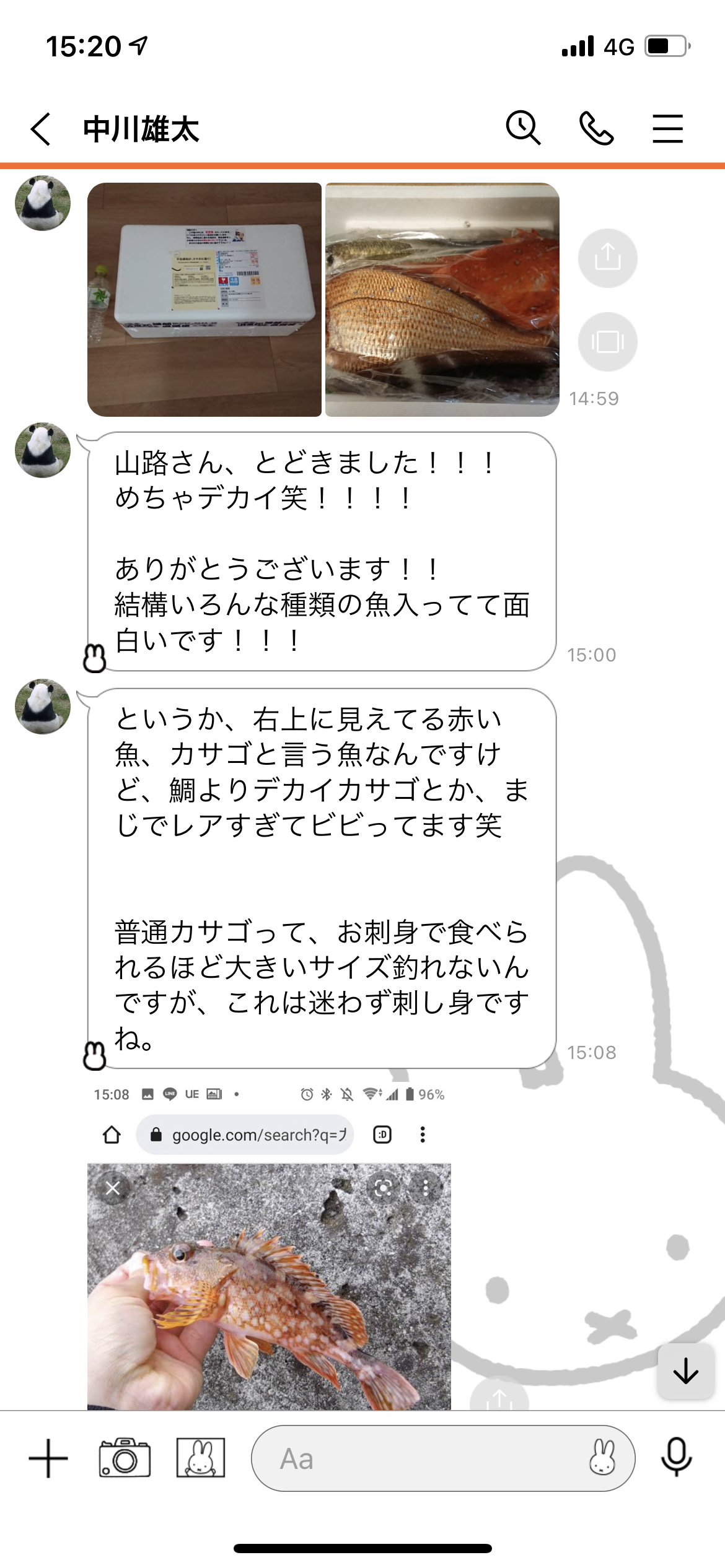
Task: View the photo of fish in the box
Action: 442,300
